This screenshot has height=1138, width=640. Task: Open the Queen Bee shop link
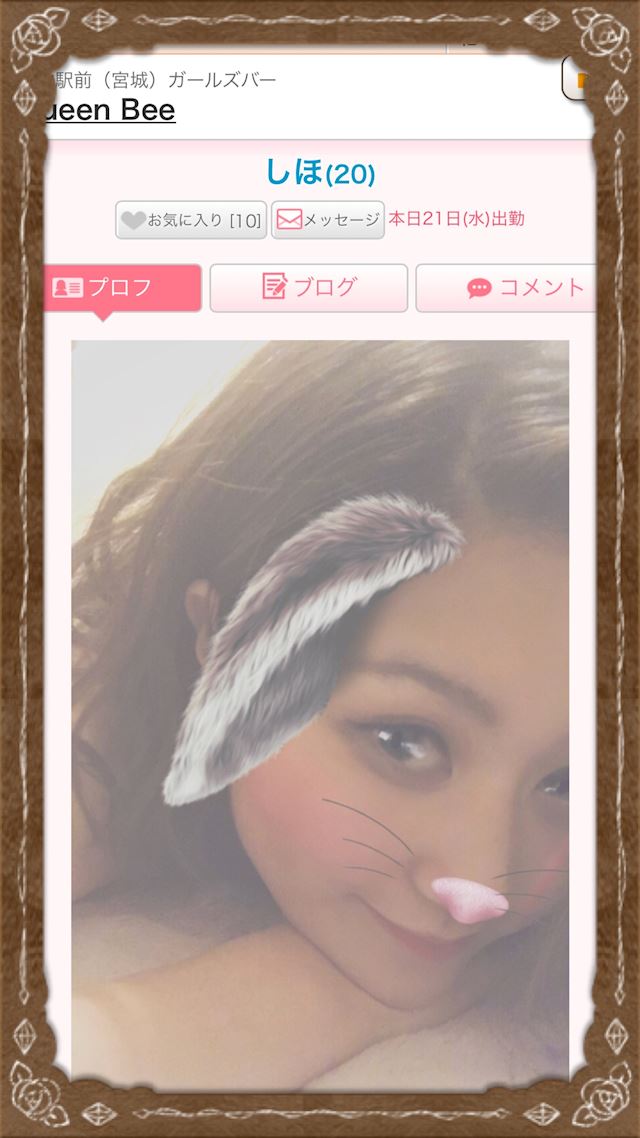coord(110,110)
